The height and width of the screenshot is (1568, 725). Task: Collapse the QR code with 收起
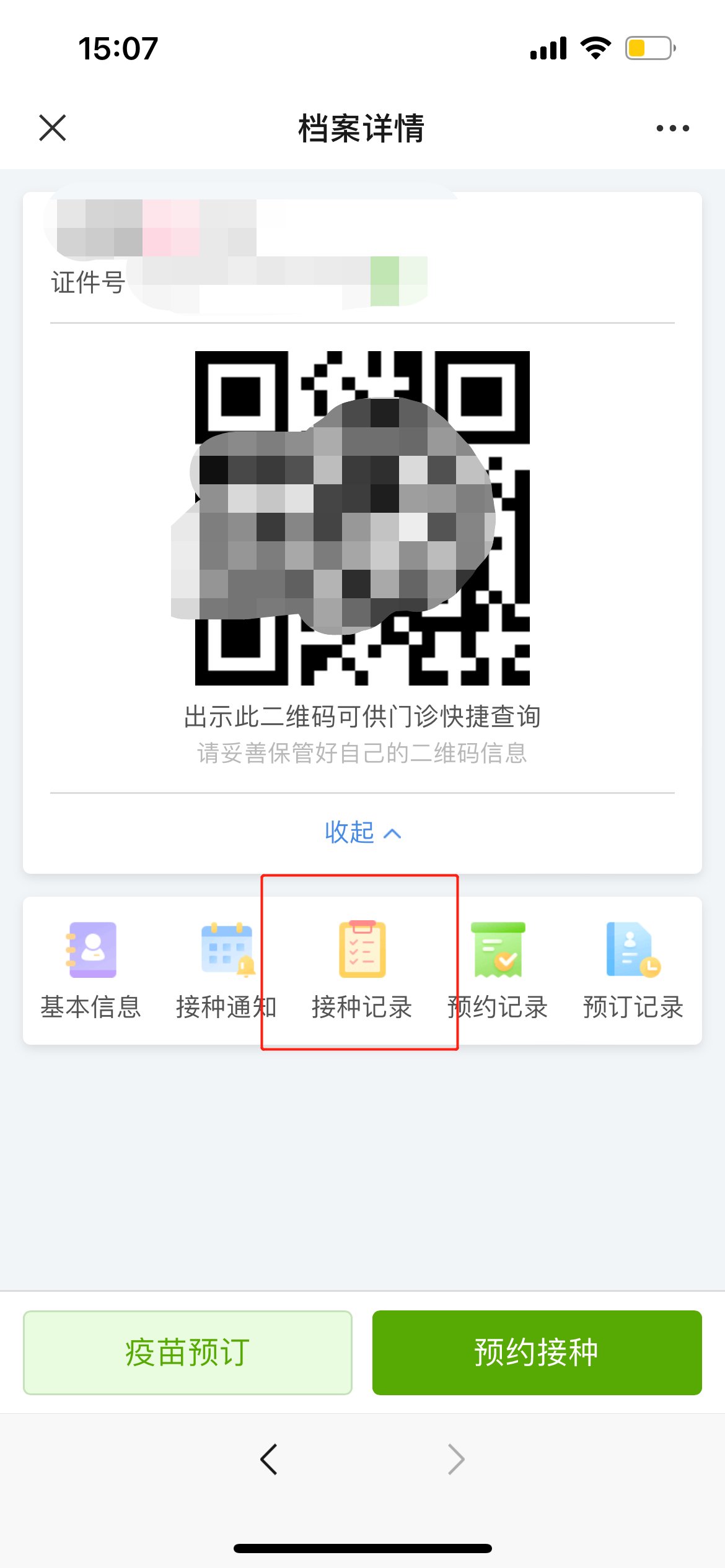[362, 832]
